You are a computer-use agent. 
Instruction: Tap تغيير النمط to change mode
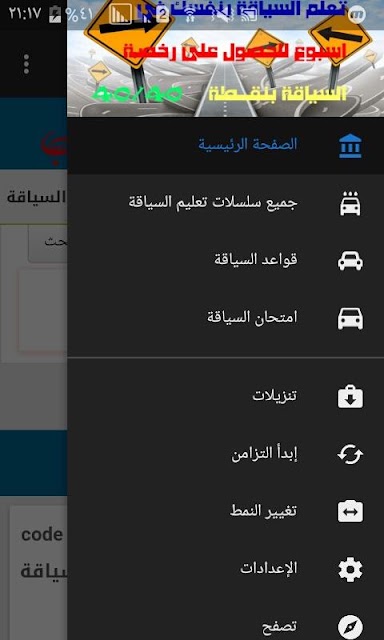point(225,511)
